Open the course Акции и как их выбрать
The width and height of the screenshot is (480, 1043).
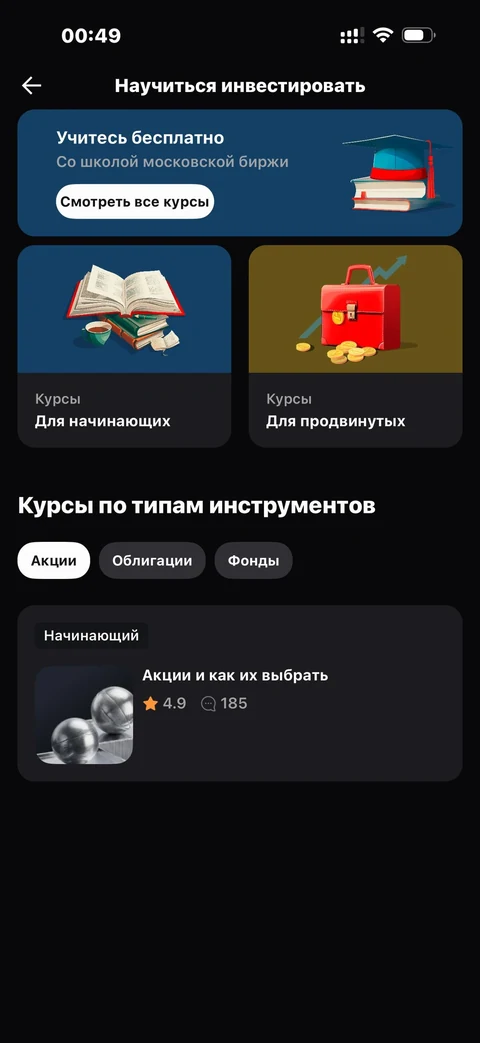[240, 693]
